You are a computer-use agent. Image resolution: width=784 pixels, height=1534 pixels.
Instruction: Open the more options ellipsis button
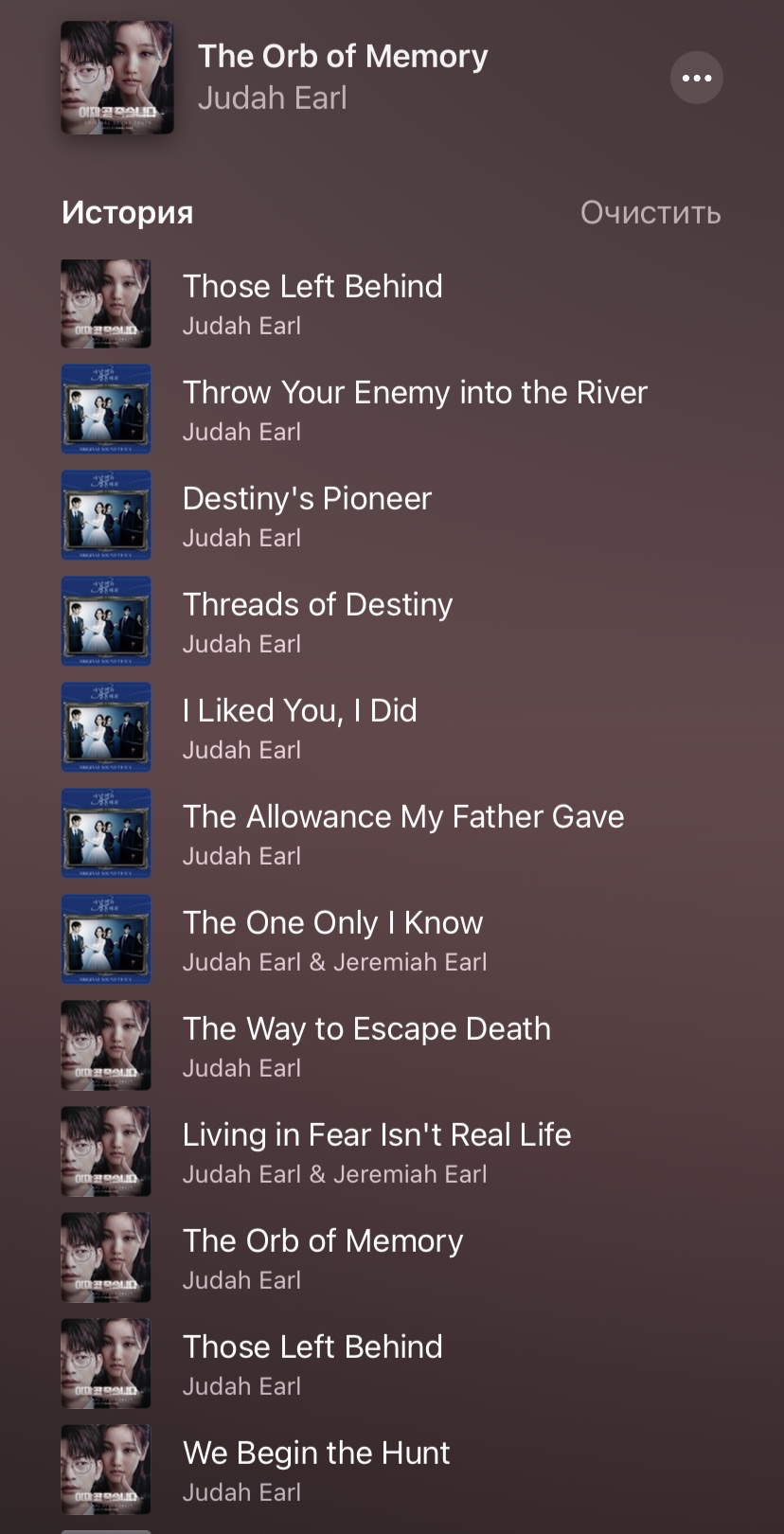pyautogui.click(x=697, y=78)
